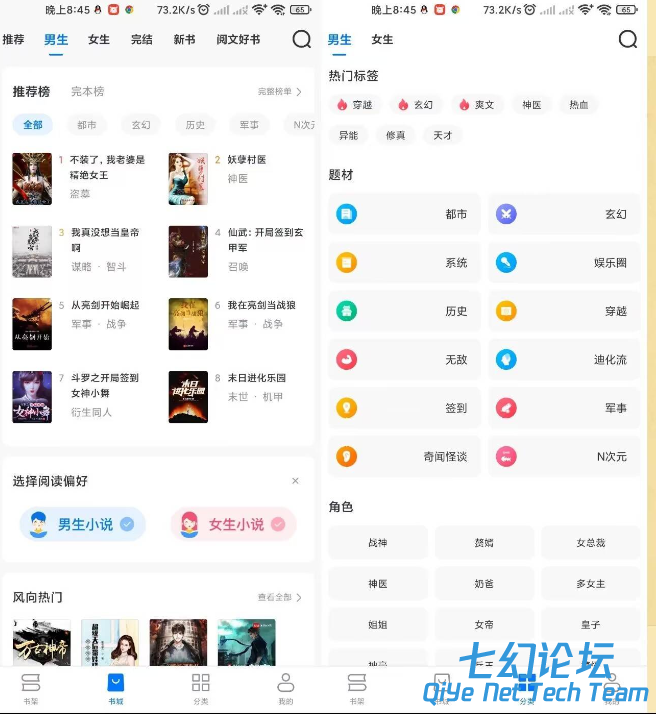Open the 完整榜单 full ranking link
This screenshot has width=656, height=714.
click(279, 92)
